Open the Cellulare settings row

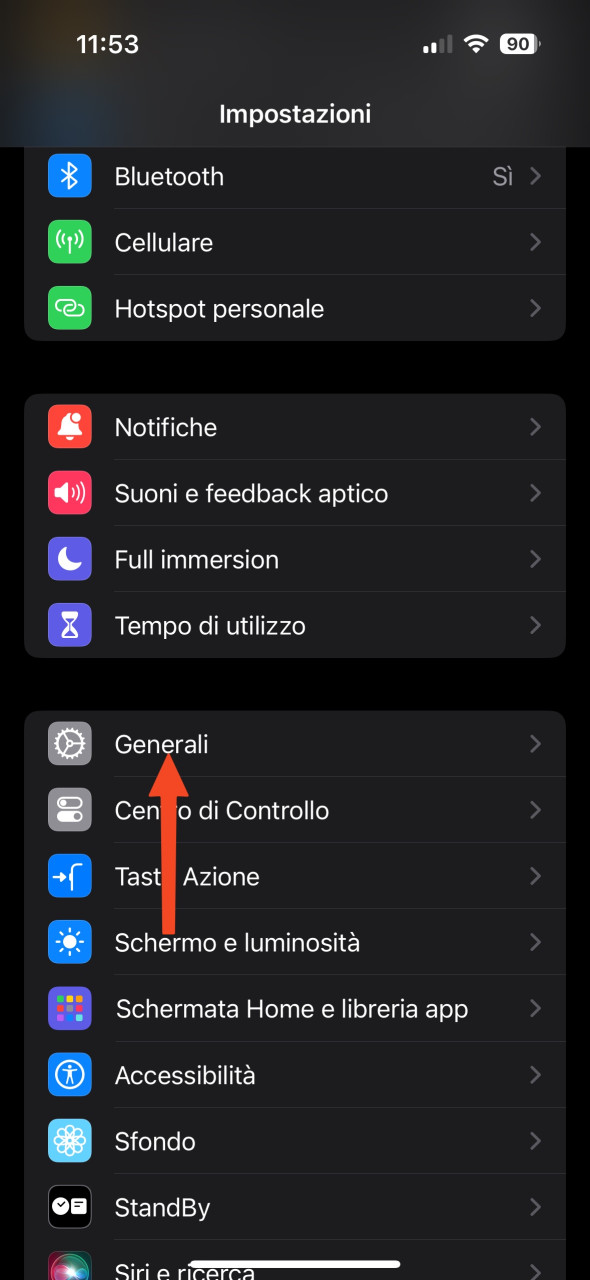tap(295, 242)
